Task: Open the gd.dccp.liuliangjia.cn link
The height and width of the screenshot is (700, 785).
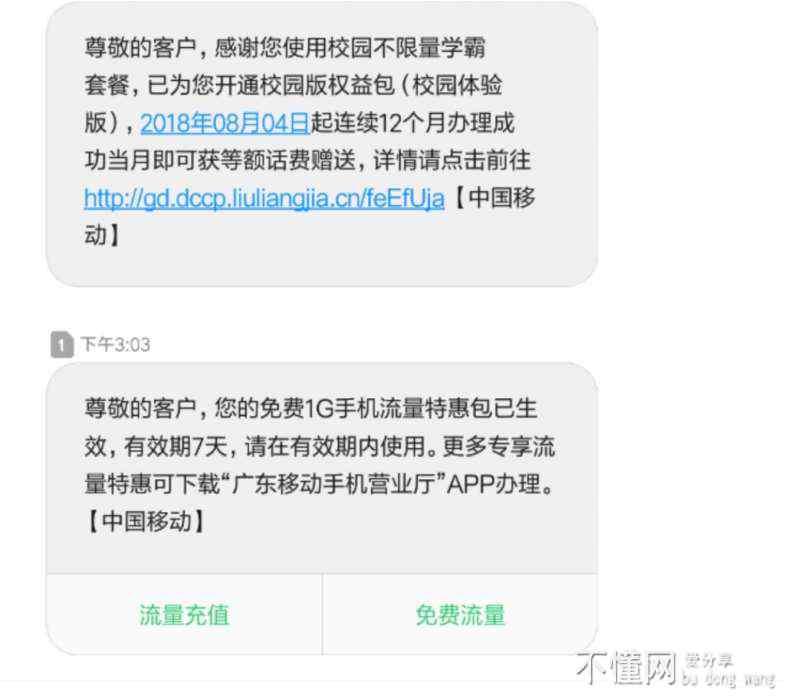Action: [x=264, y=198]
